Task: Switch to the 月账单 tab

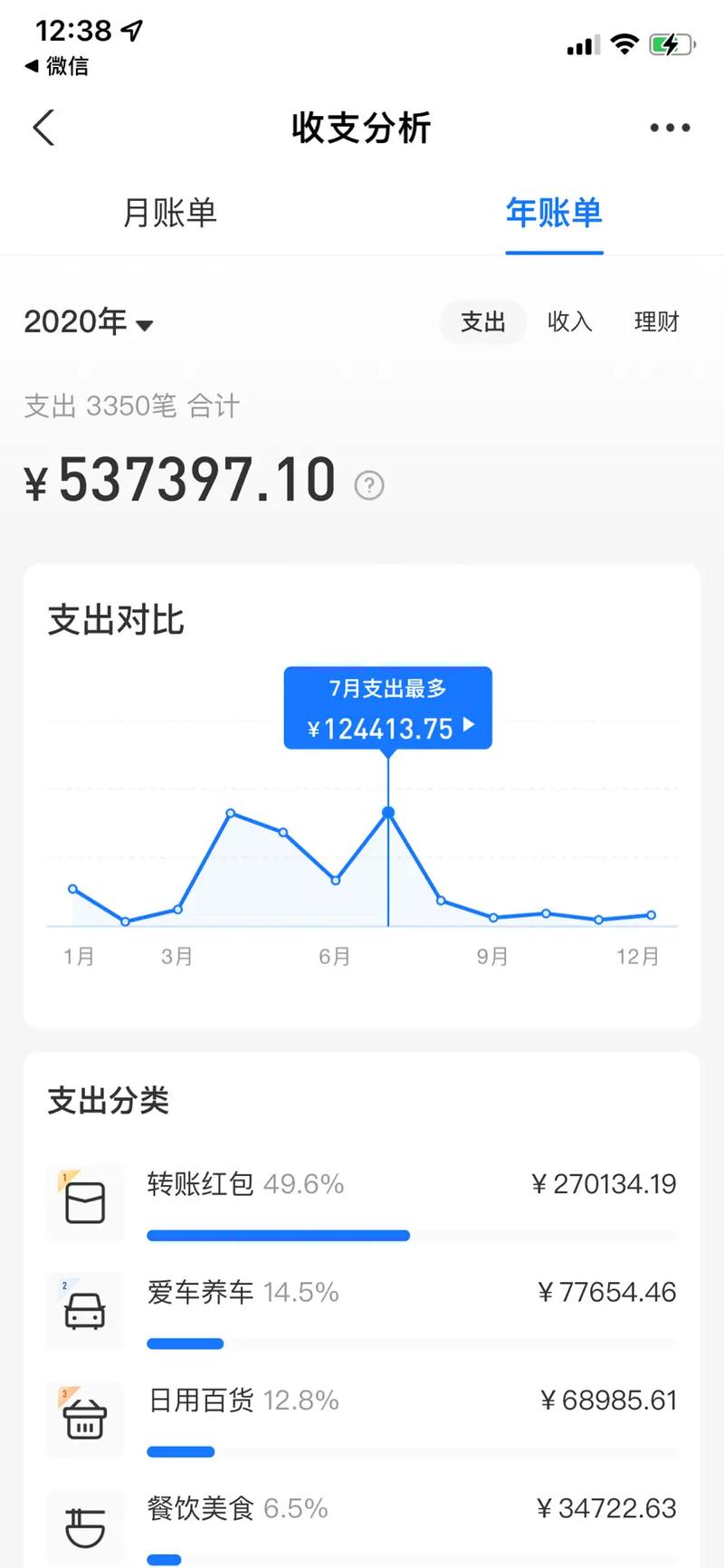Action: click(170, 214)
